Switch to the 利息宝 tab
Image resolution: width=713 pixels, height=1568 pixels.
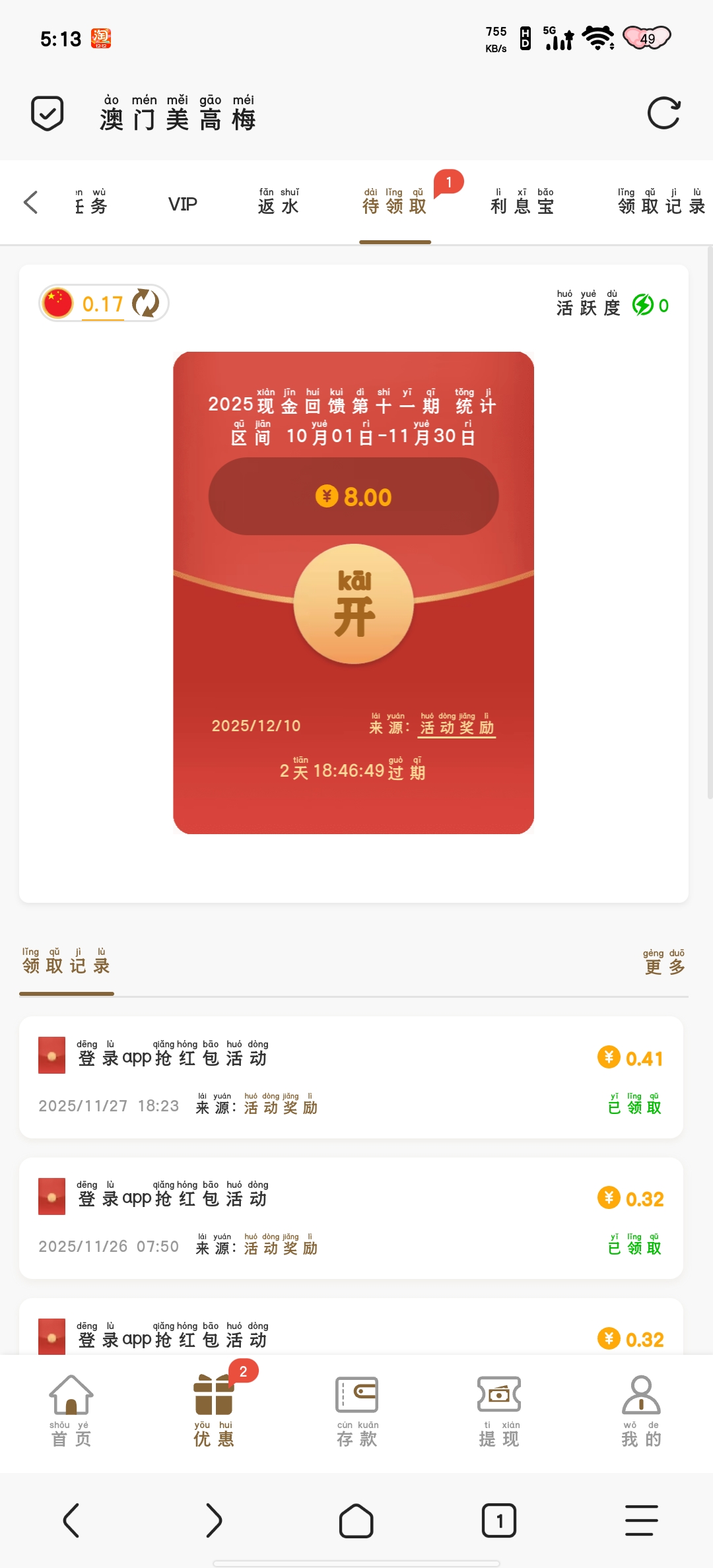tap(522, 205)
